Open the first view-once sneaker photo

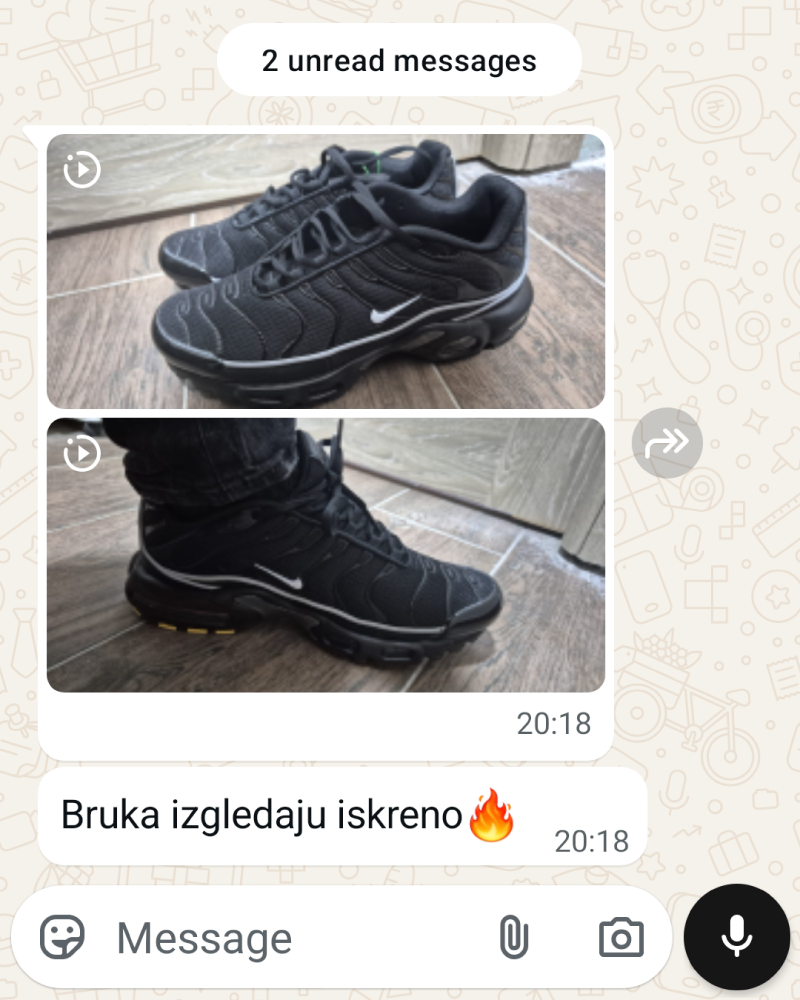[x=326, y=271]
